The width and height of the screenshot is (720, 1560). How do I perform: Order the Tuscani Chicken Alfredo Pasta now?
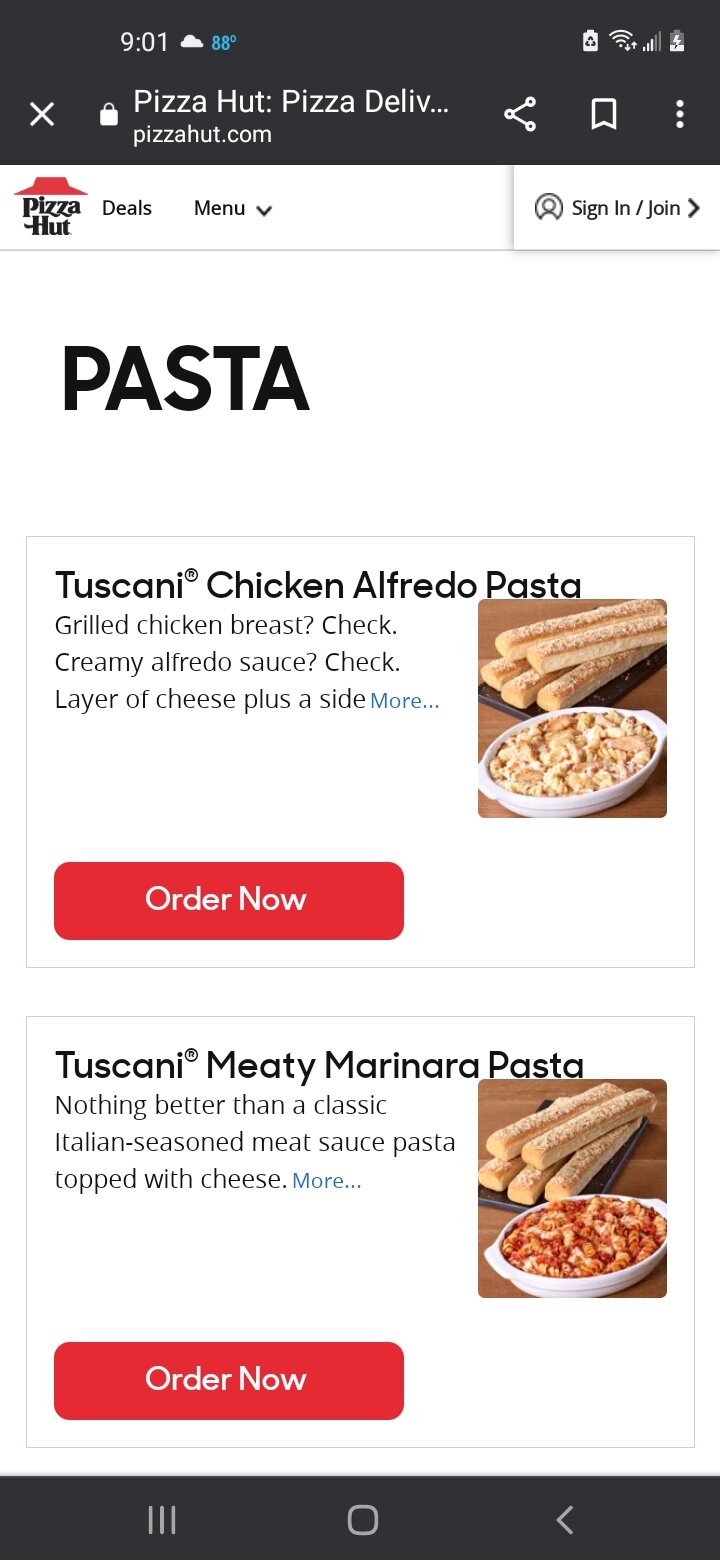[229, 900]
